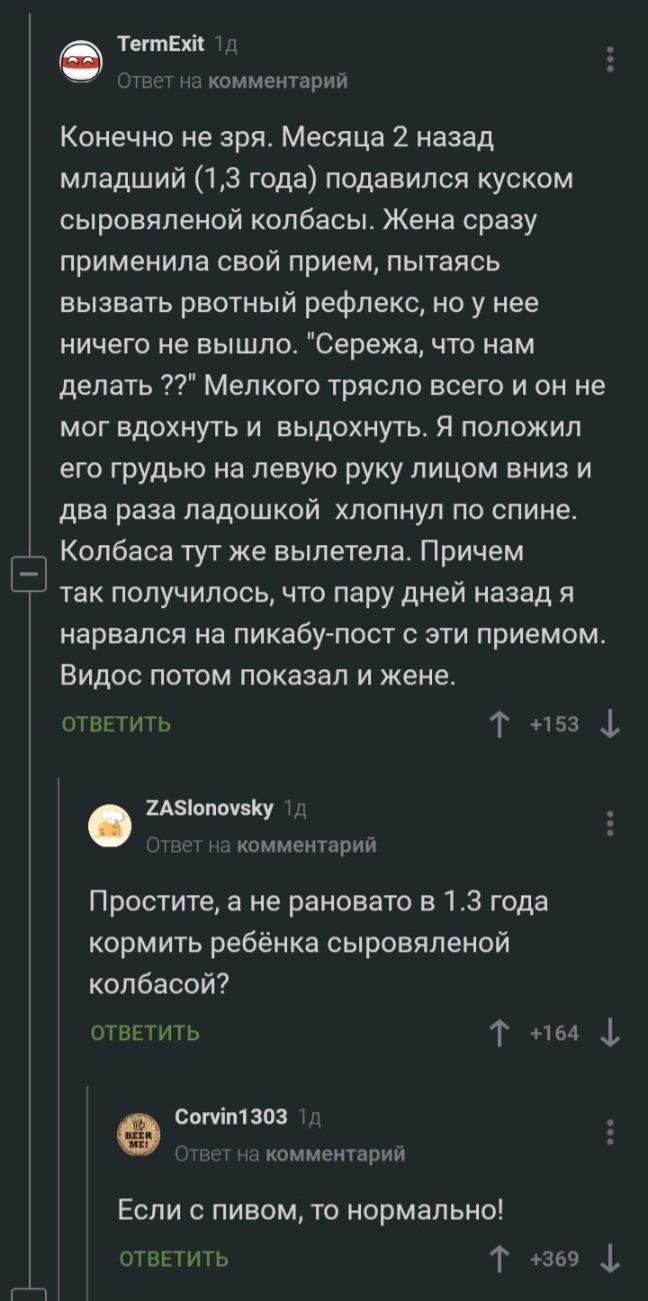
Task: Open ZASlonovsky's profile
Action: 209,808
